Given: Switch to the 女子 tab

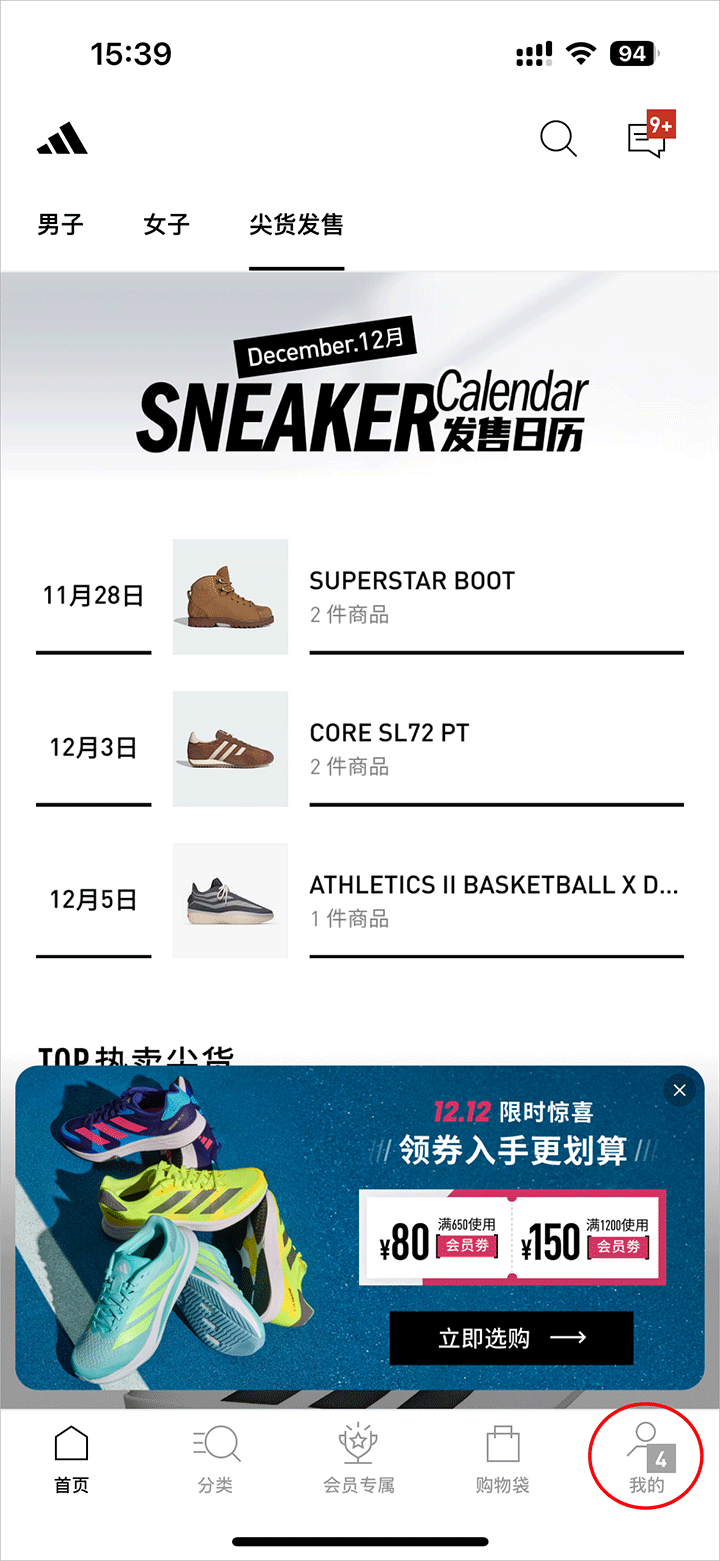Looking at the screenshot, I should tap(166, 225).
